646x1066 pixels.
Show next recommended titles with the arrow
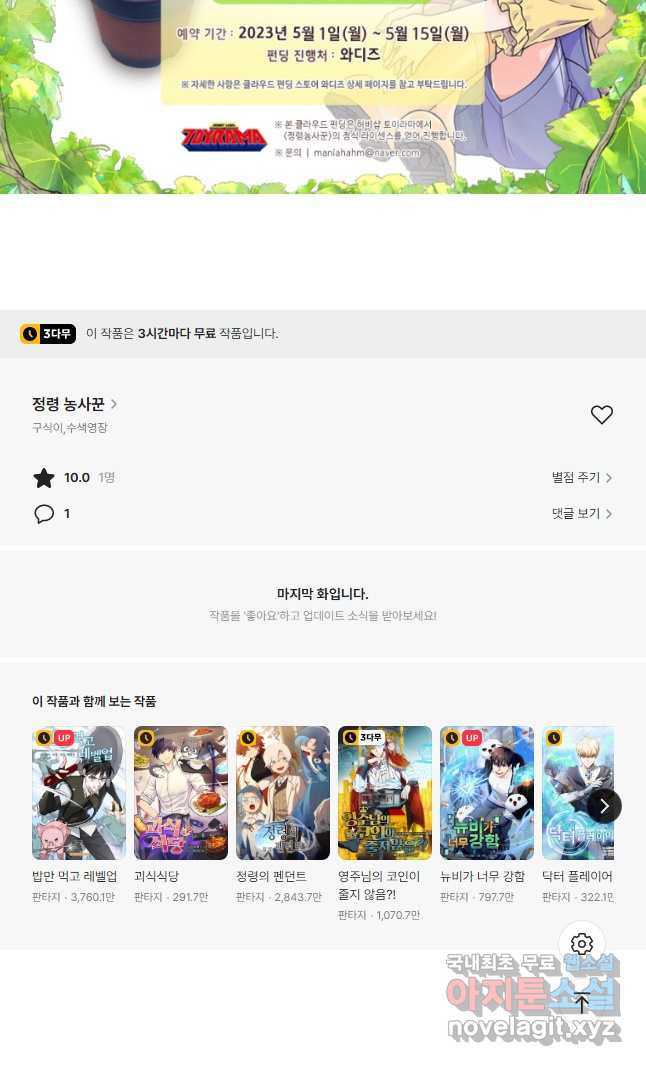tap(604, 806)
